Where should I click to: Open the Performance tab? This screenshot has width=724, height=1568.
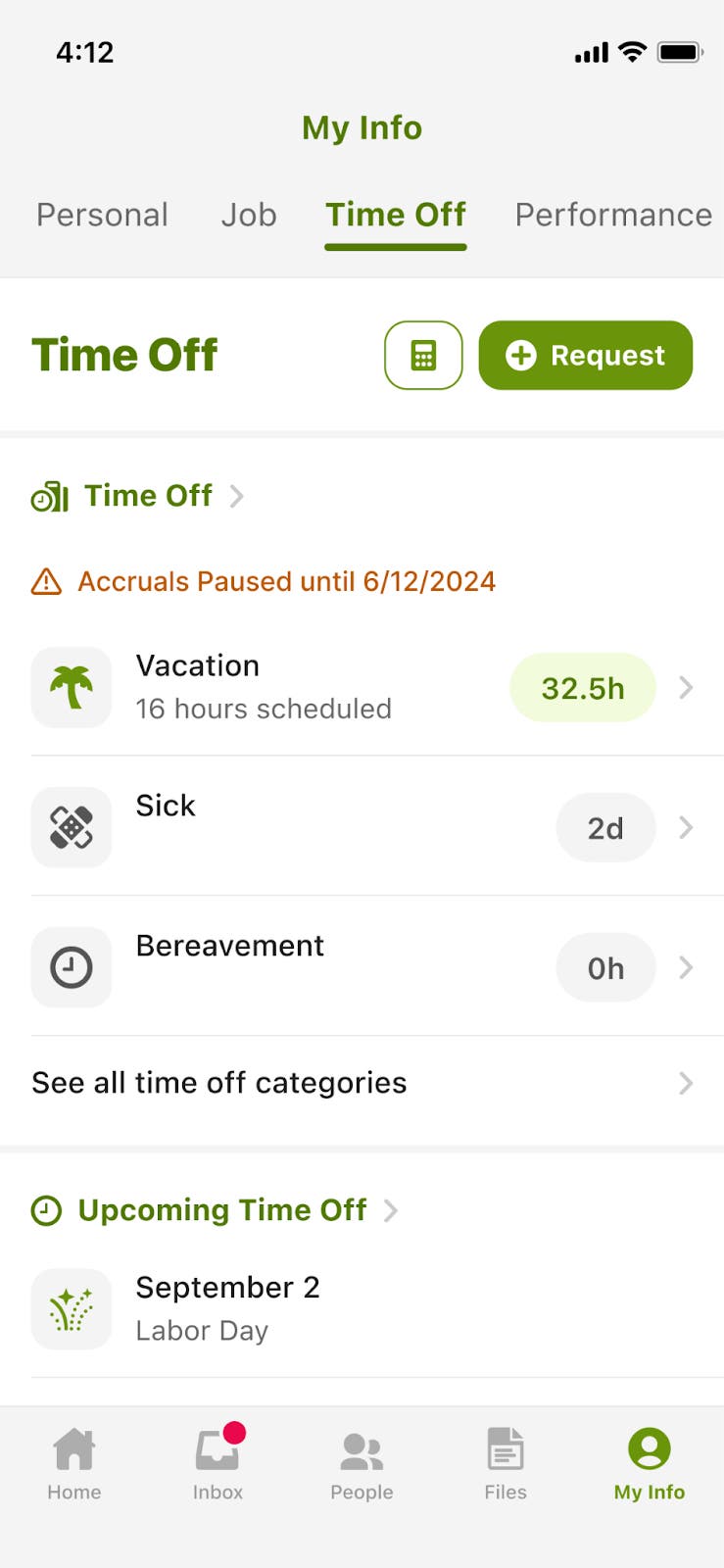(612, 215)
